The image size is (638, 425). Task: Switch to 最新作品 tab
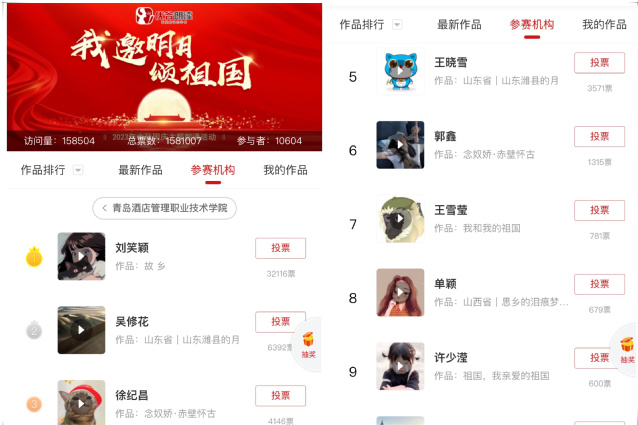(x=140, y=170)
